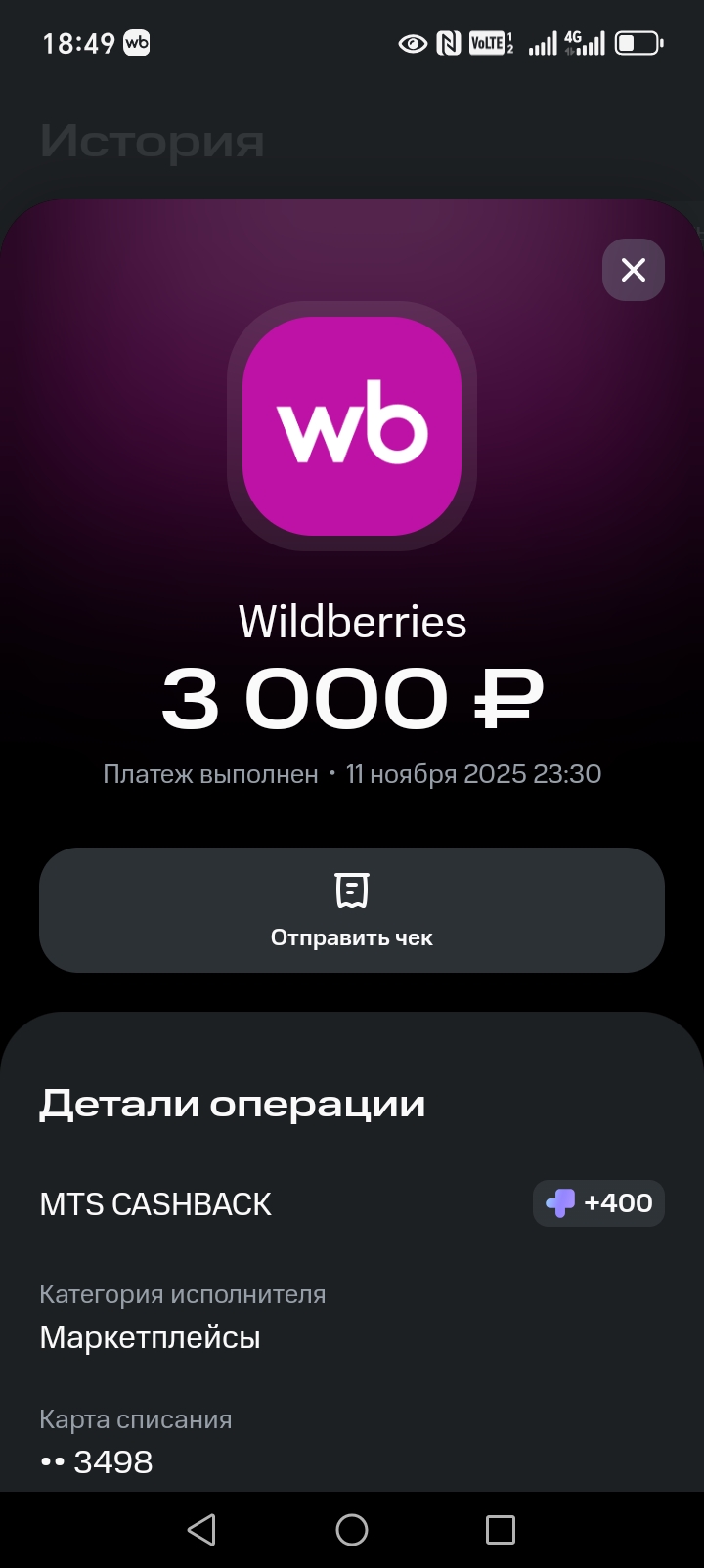Tap the Wildberries logo icon
The height and width of the screenshot is (1568, 704).
pos(352,427)
